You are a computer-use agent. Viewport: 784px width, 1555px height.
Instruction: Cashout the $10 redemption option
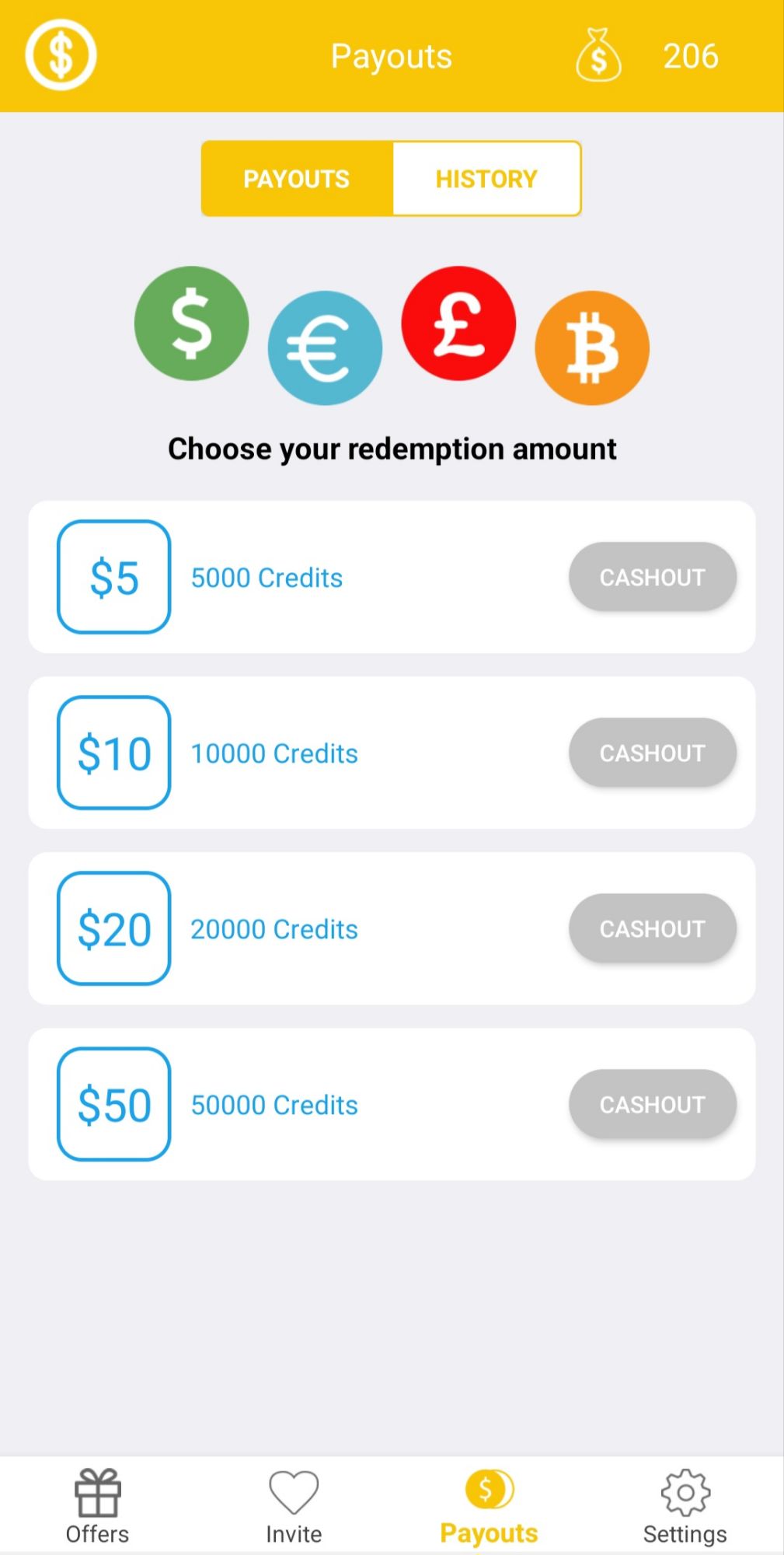tap(652, 752)
